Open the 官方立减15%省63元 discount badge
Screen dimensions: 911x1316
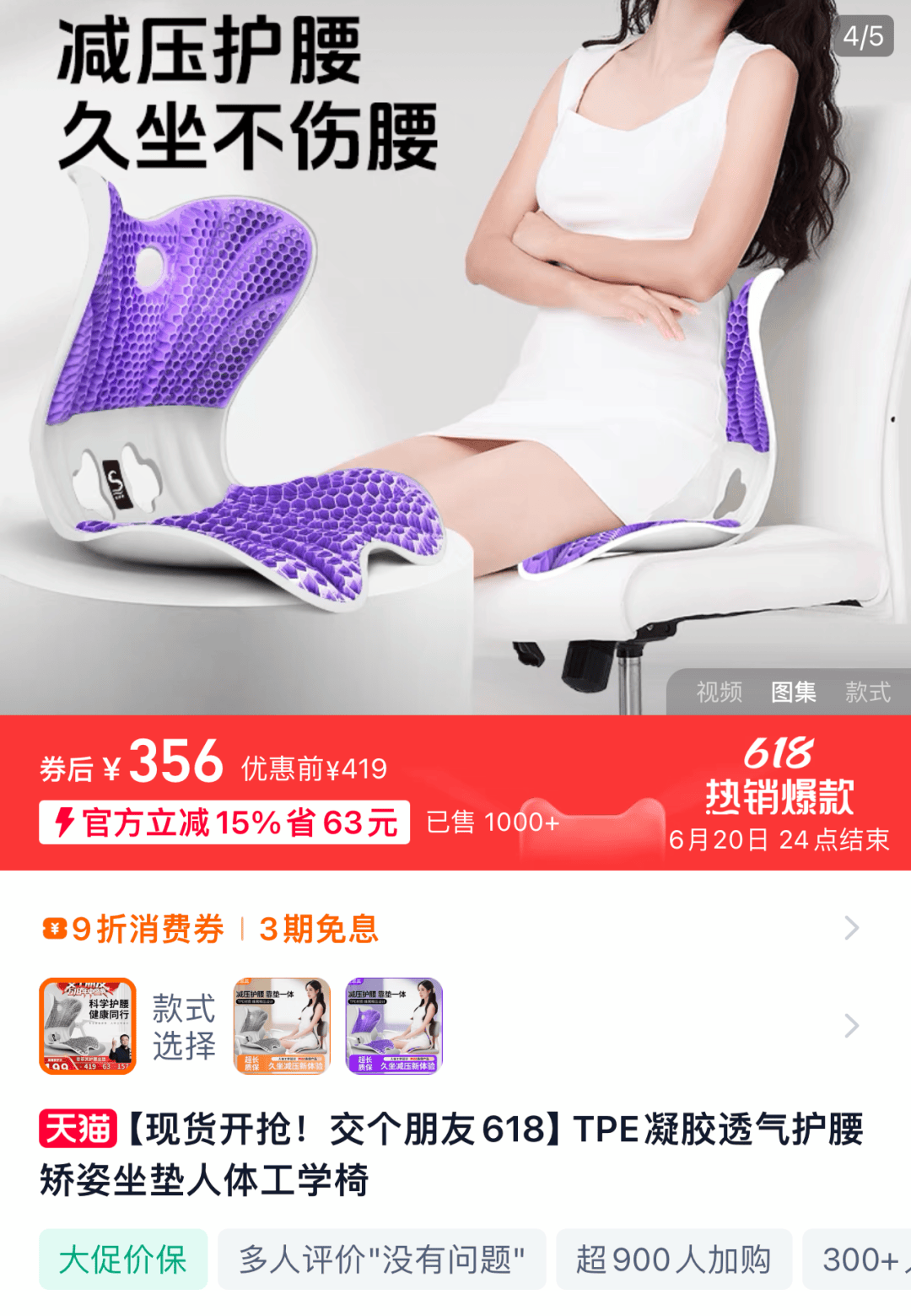click(224, 822)
